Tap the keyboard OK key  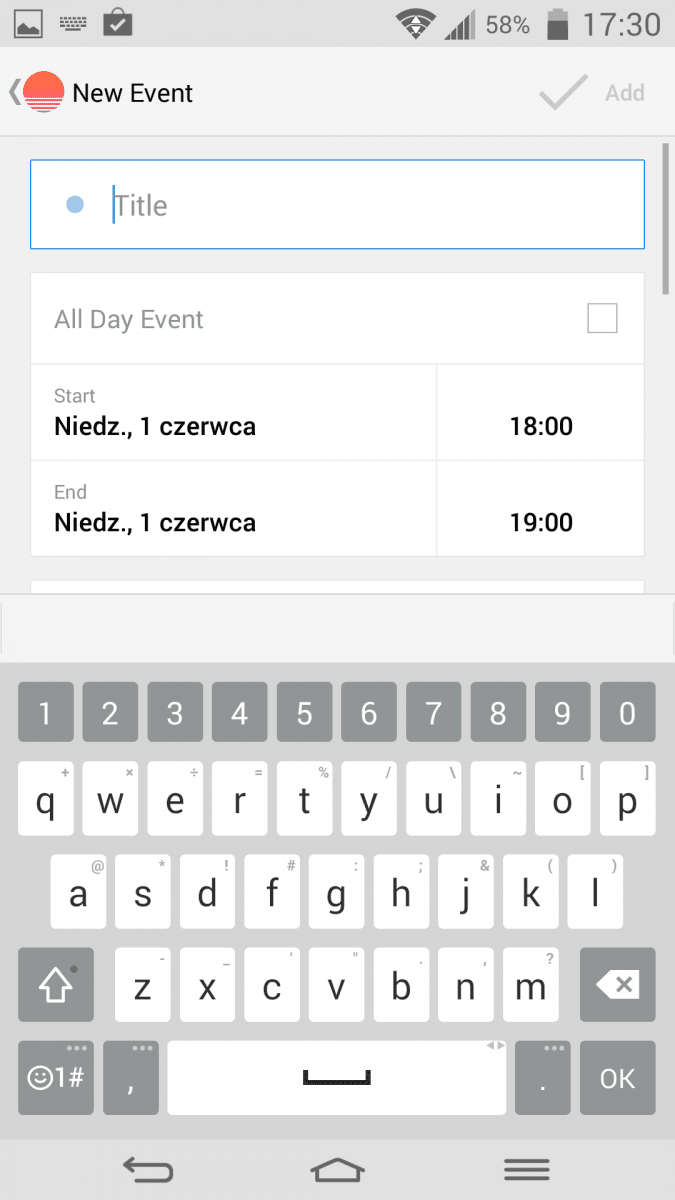click(x=617, y=1078)
